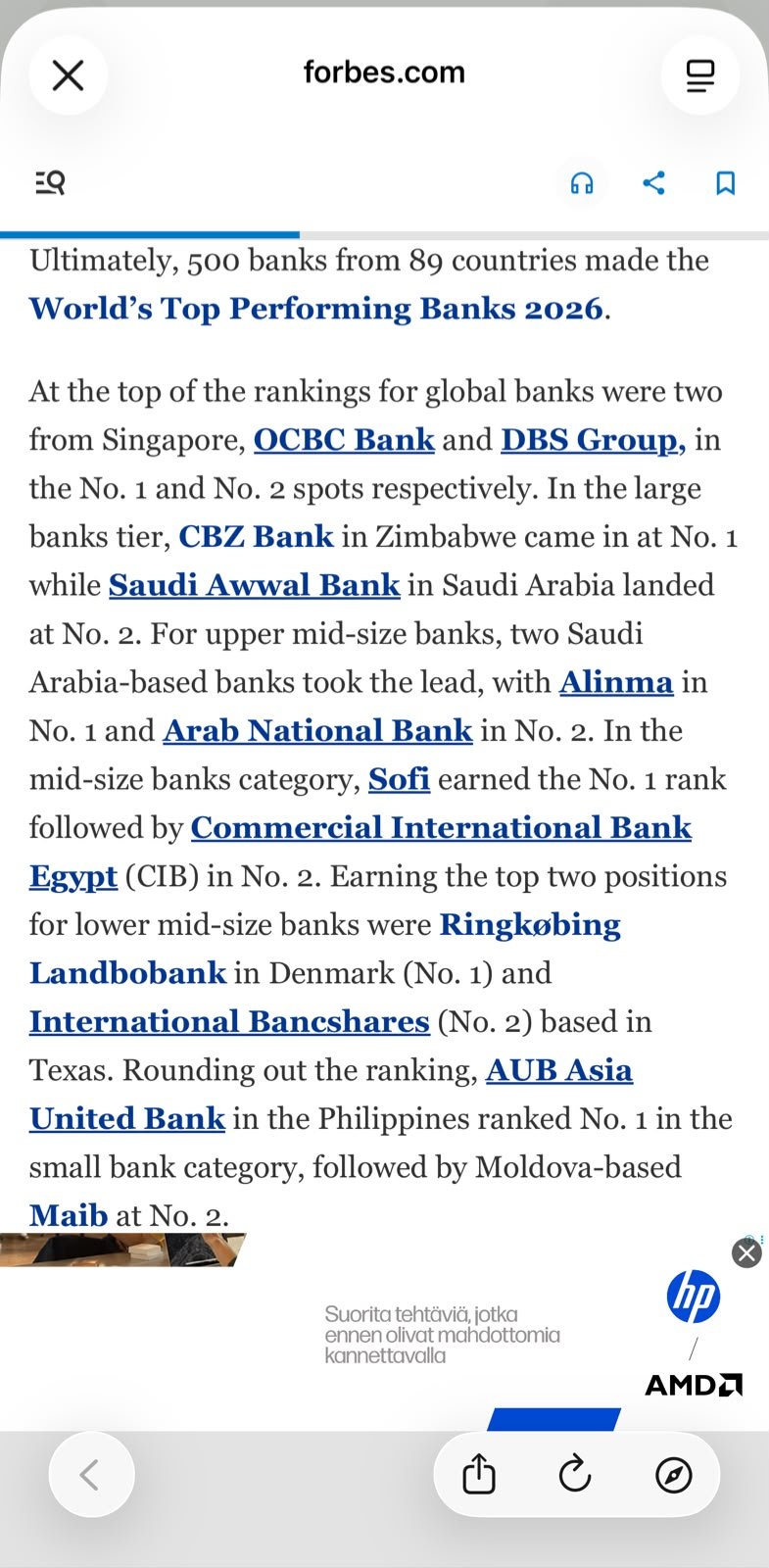Screen dimensions: 769x1568
Task: Open the Maib link
Action: [69, 1216]
